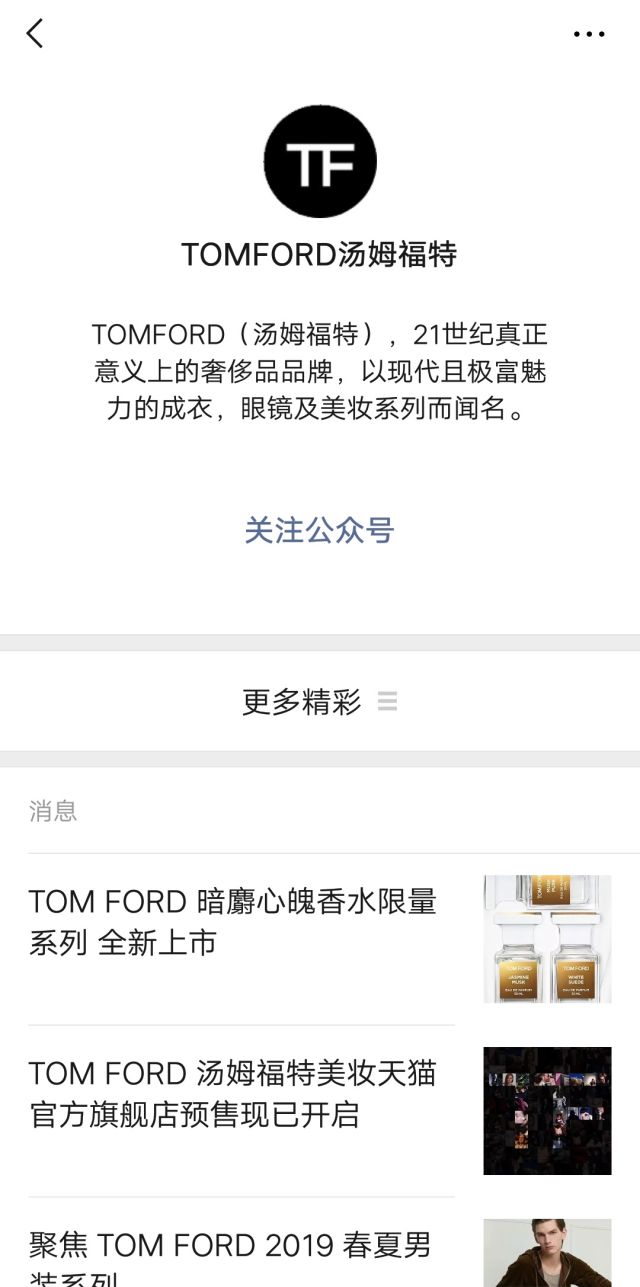The width and height of the screenshot is (640, 1287).
Task: Expand the 更多精彩 menu
Action: (x=320, y=702)
